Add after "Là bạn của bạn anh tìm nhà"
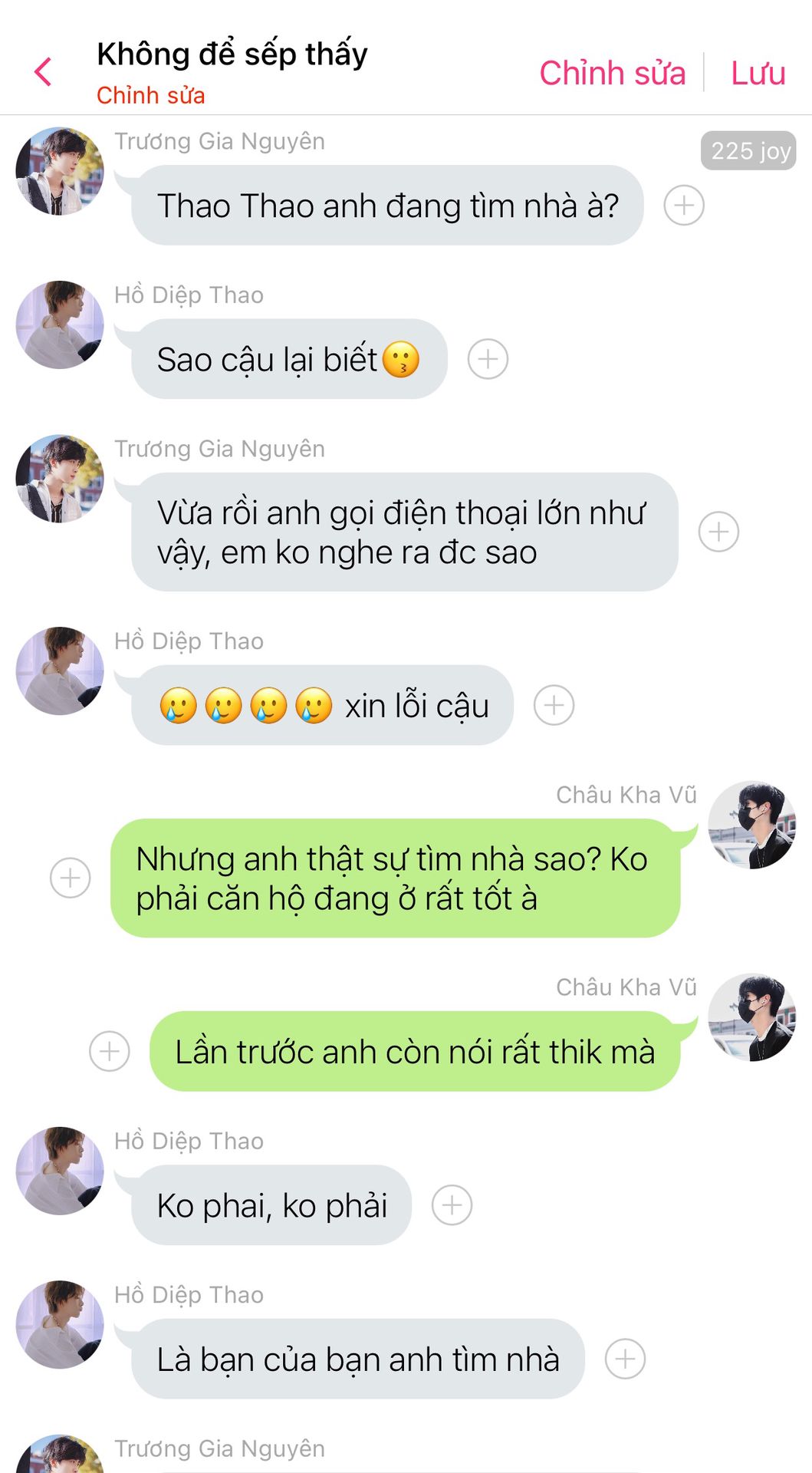The height and width of the screenshot is (1473, 812). click(x=625, y=1359)
